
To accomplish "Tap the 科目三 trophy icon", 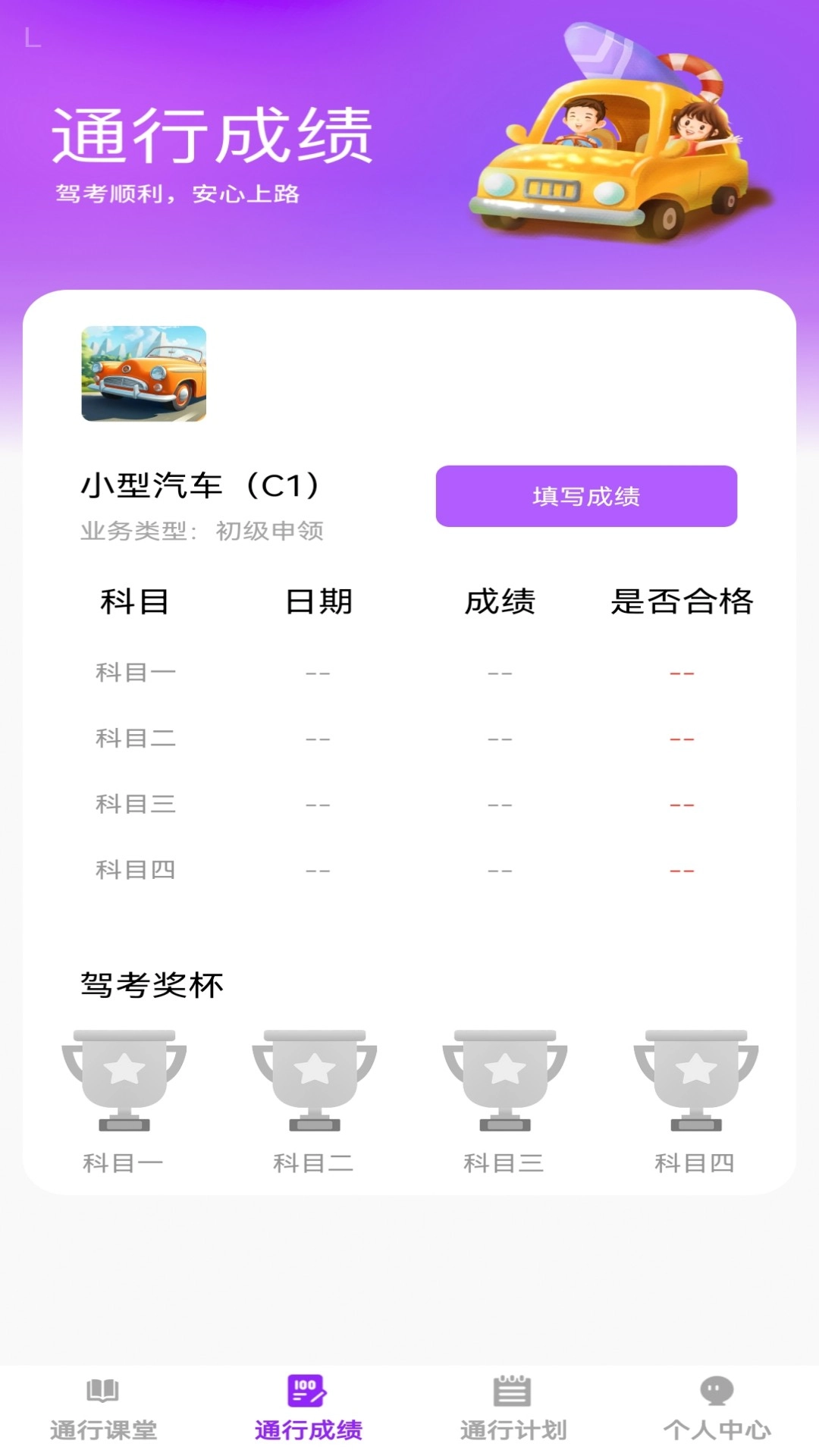I will tap(504, 1081).
